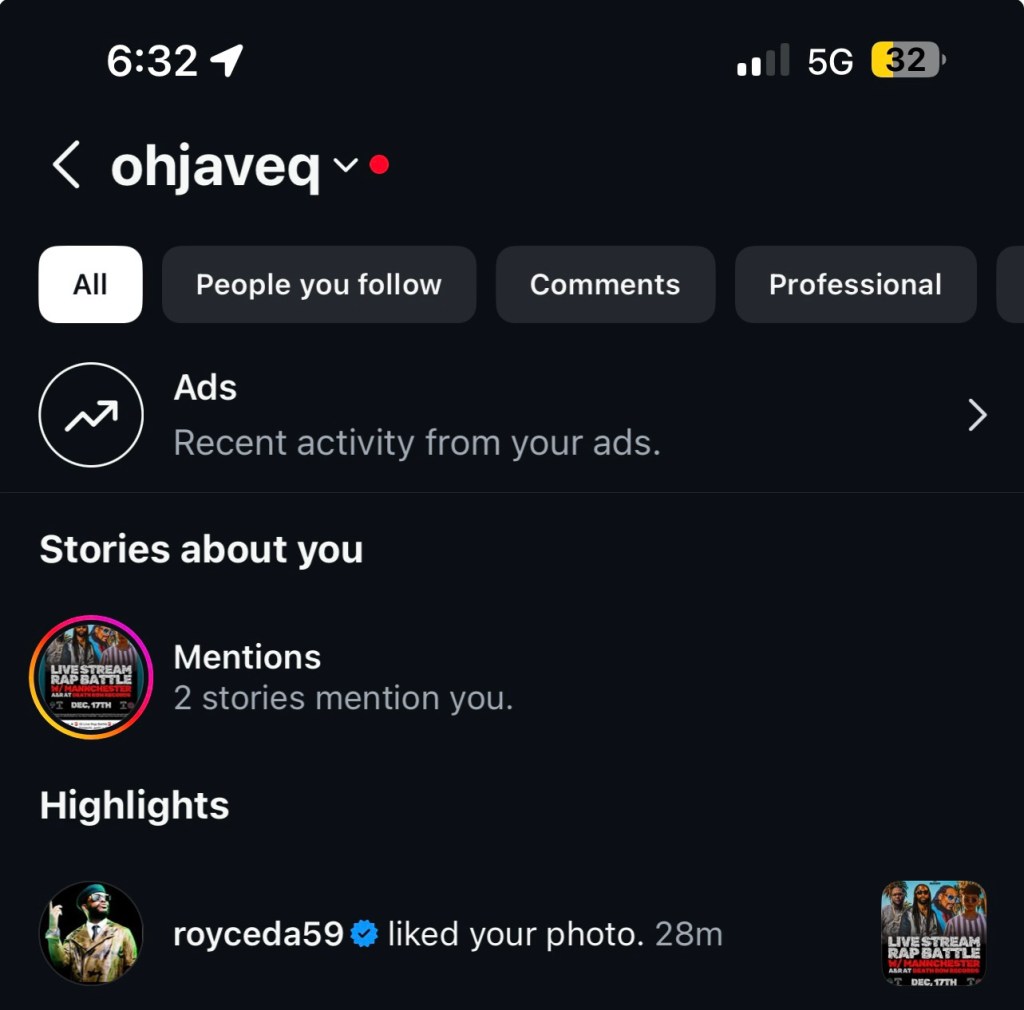Viewport: 1024px width, 1010px height.
Task: Switch to the Comments filter
Action: coord(605,285)
